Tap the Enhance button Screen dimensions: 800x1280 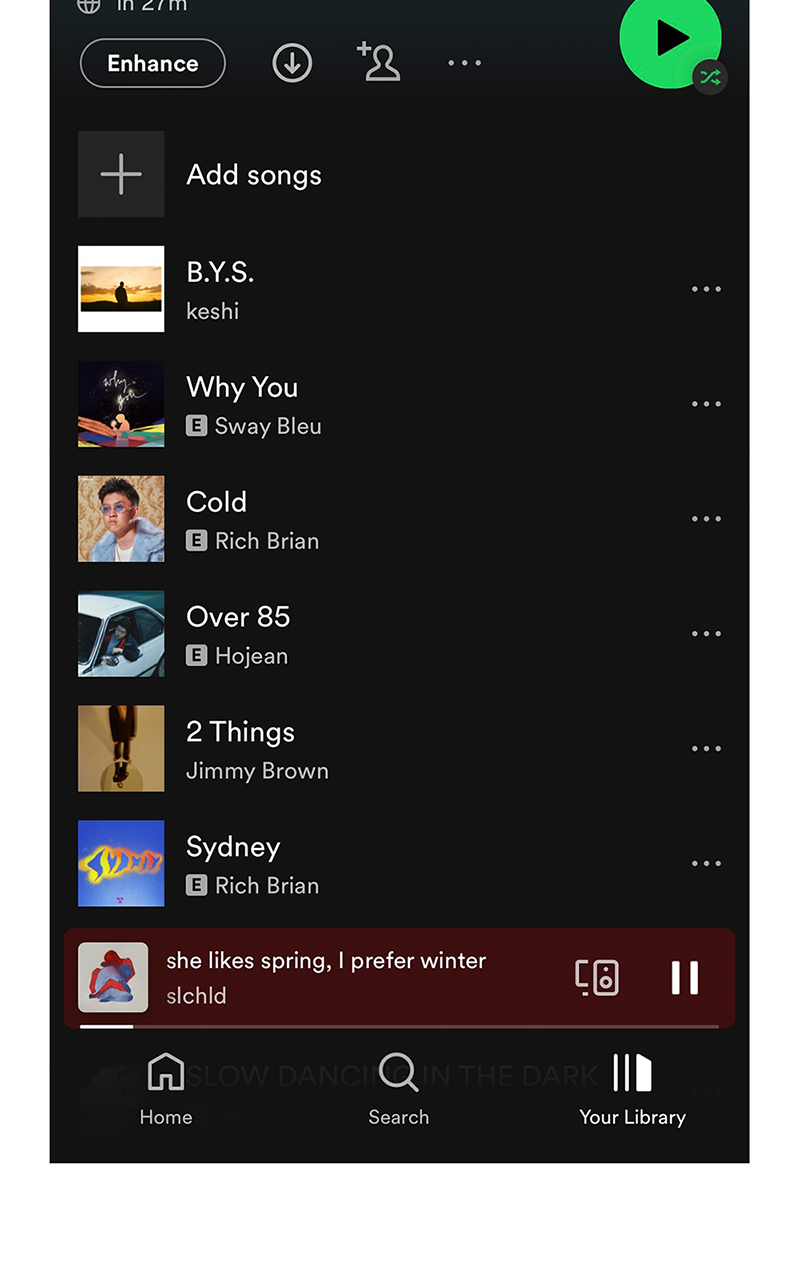click(153, 63)
